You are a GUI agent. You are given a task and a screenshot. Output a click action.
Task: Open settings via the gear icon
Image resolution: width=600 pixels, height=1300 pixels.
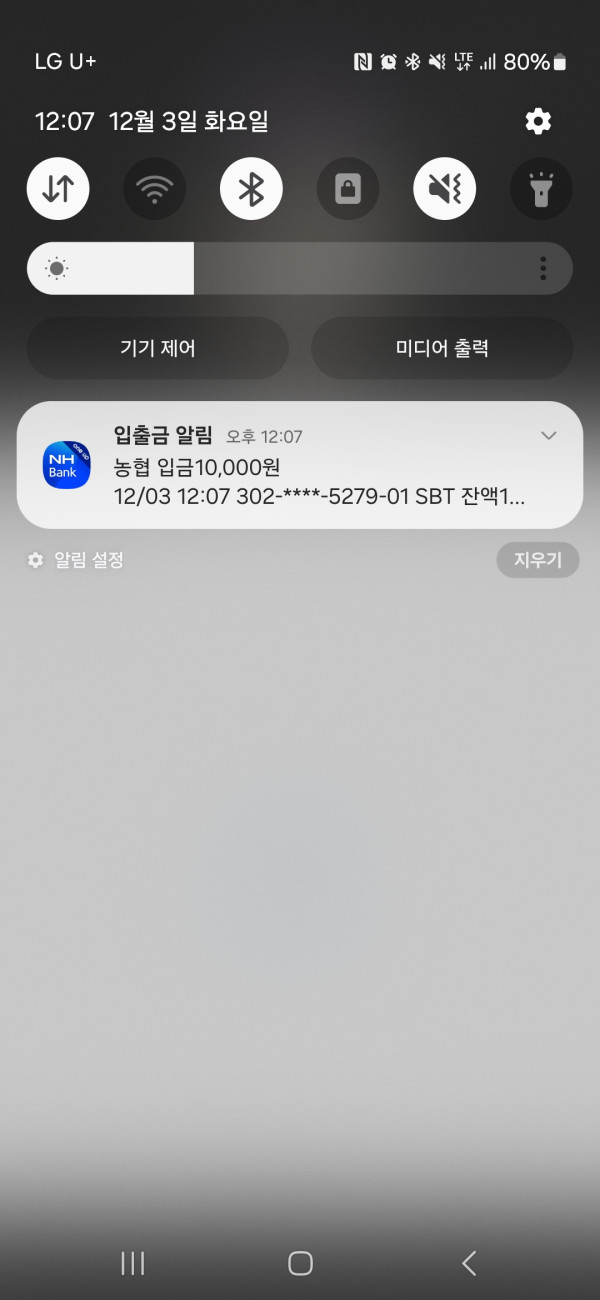pyautogui.click(x=538, y=122)
